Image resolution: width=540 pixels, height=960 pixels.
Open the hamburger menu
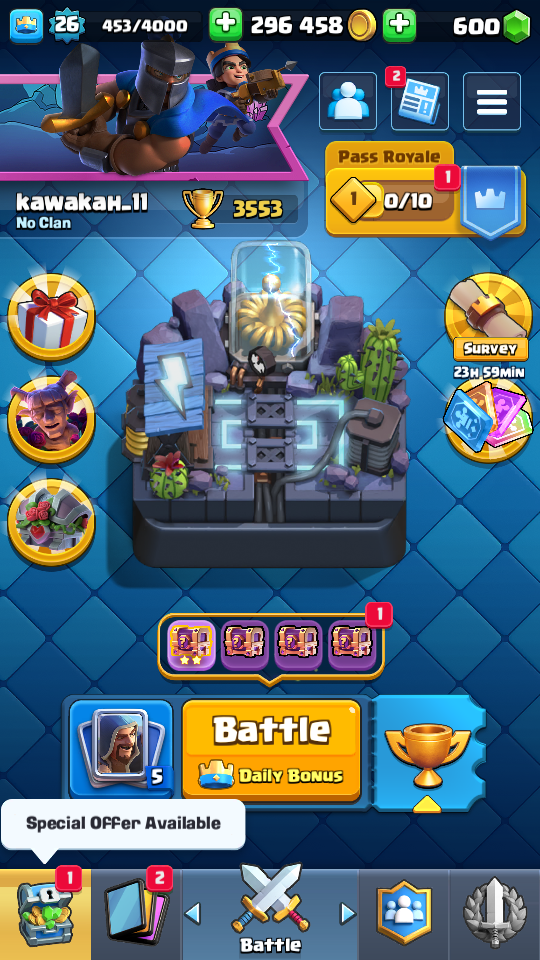(x=492, y=102)
